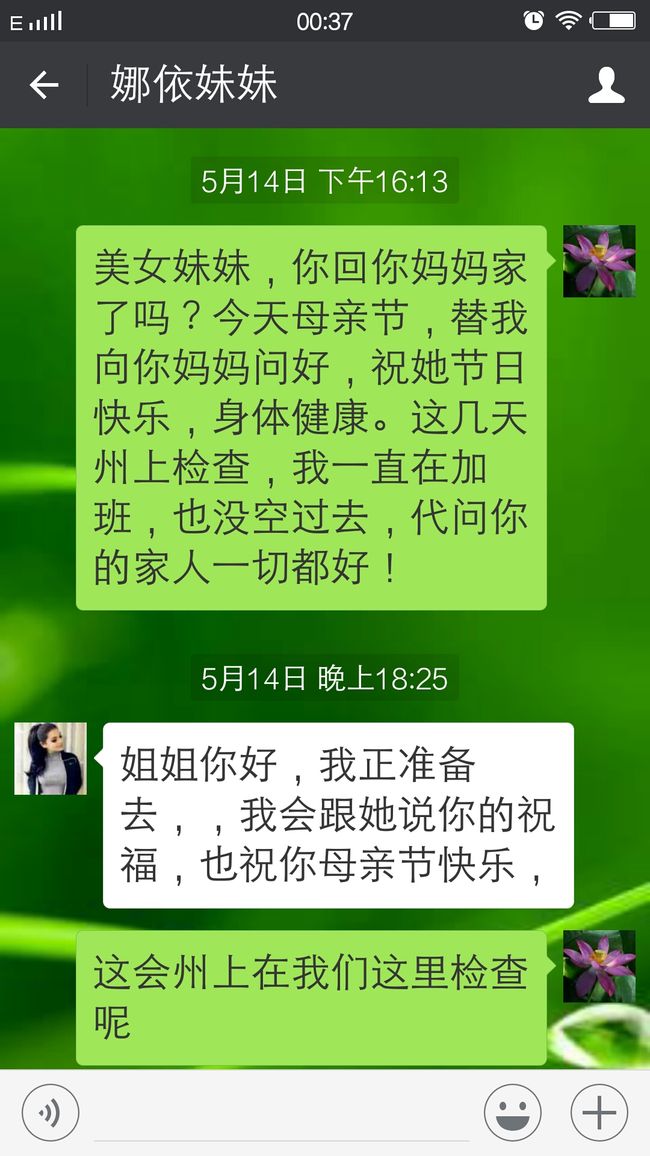This screenshot has width=650, height=1156.
Task: Go back from 娜依妹妹 chat
Action: point(43,86)
